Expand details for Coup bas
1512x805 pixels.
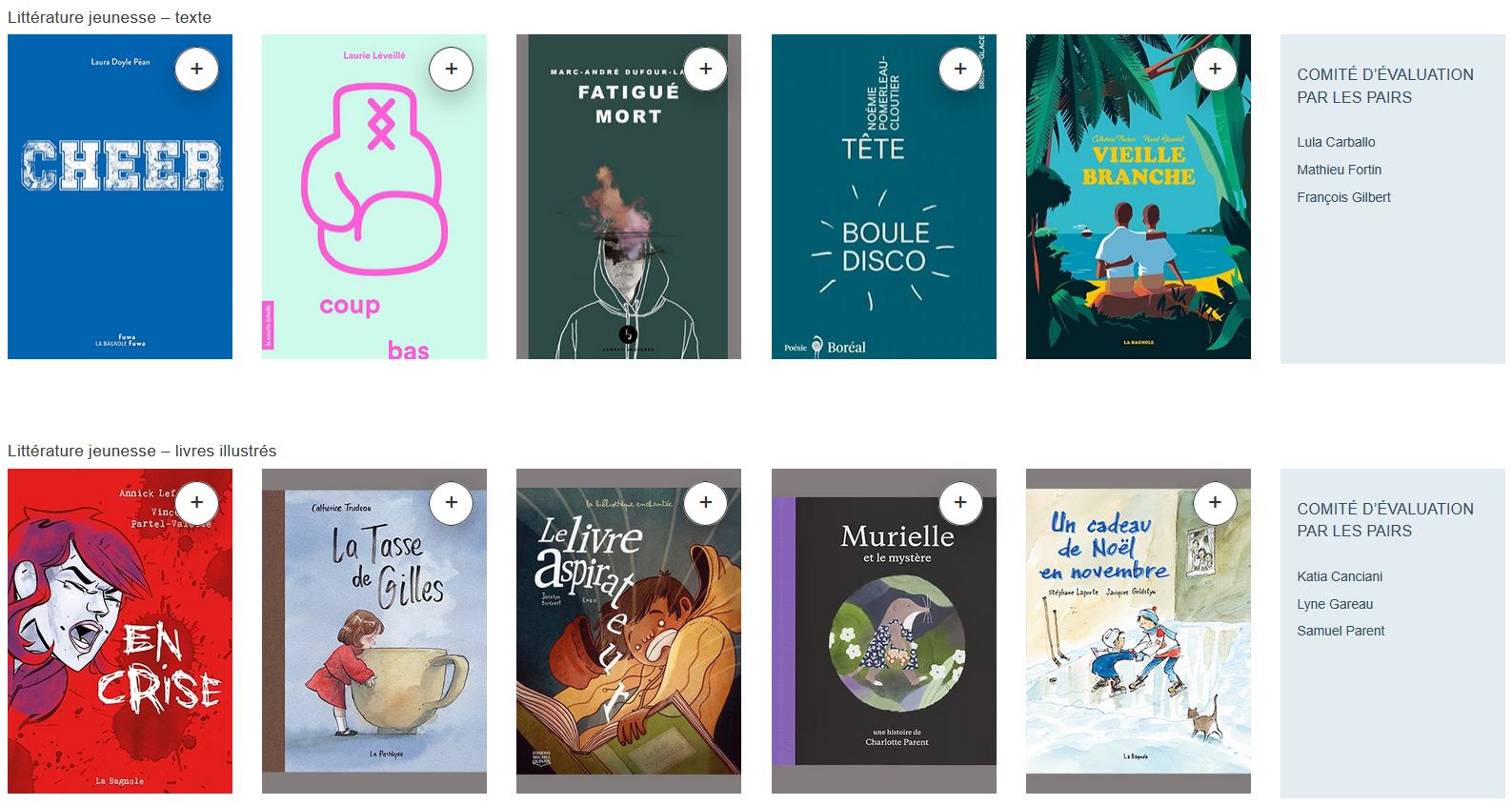tap(452, 70)
